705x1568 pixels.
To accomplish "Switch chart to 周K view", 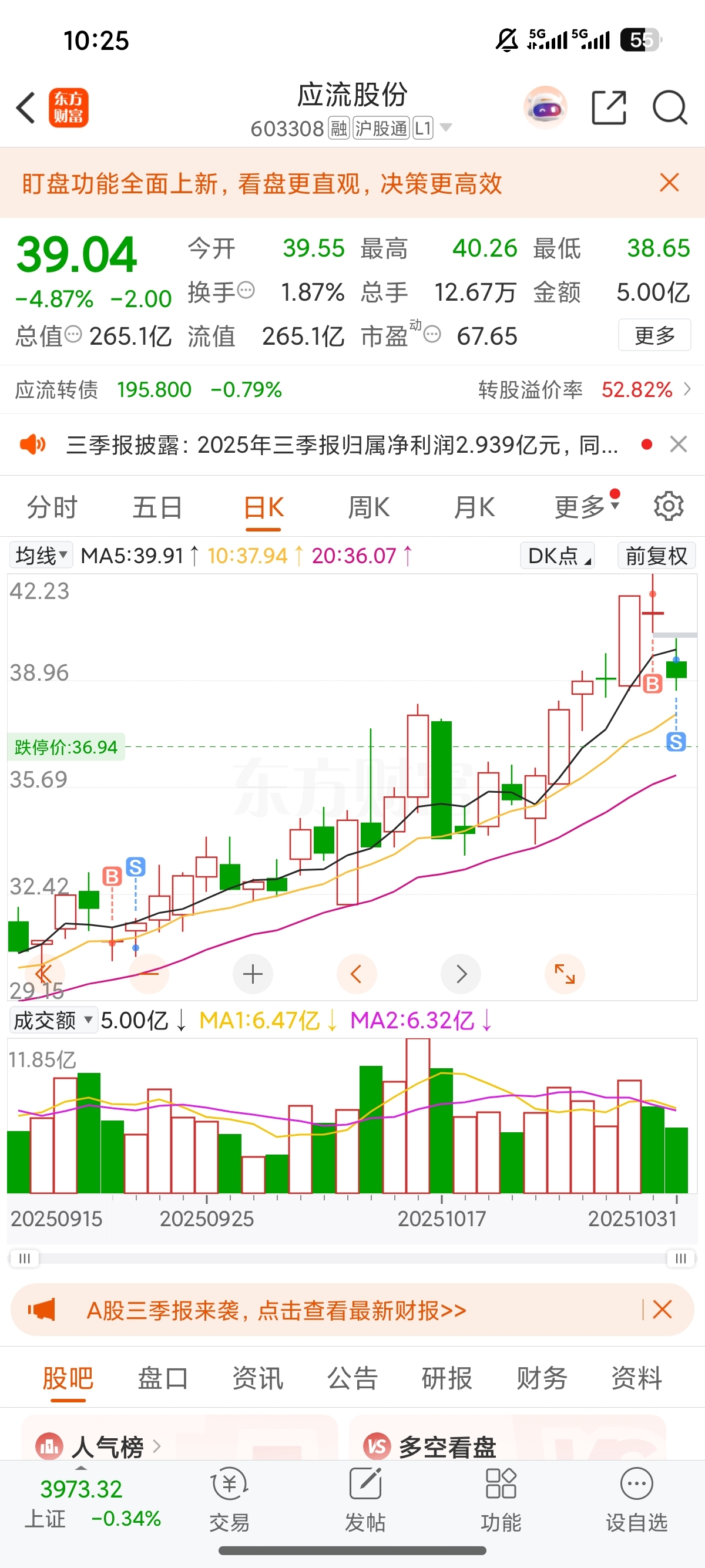I will click(x=368, y=507).
